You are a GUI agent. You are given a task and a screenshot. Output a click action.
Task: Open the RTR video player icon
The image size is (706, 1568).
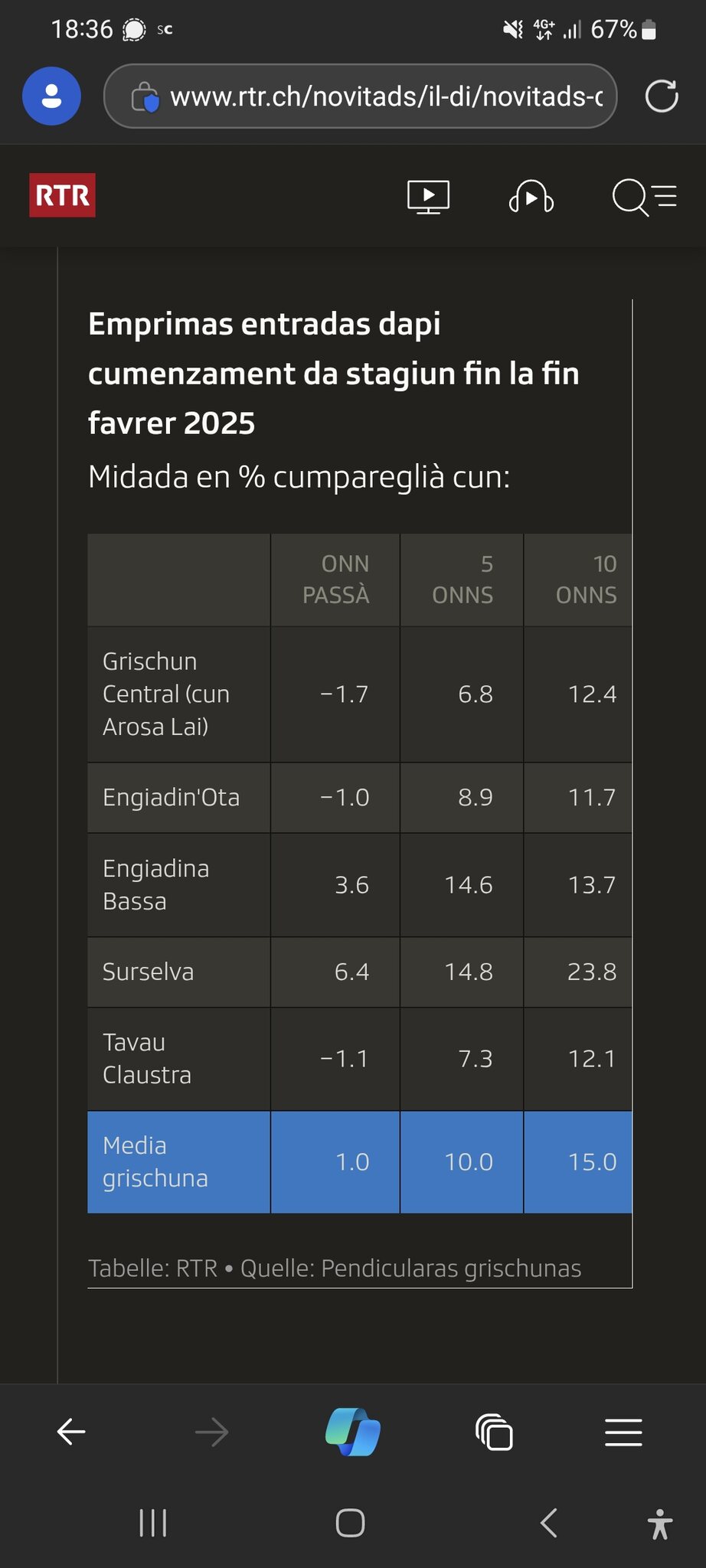[428, 197]
